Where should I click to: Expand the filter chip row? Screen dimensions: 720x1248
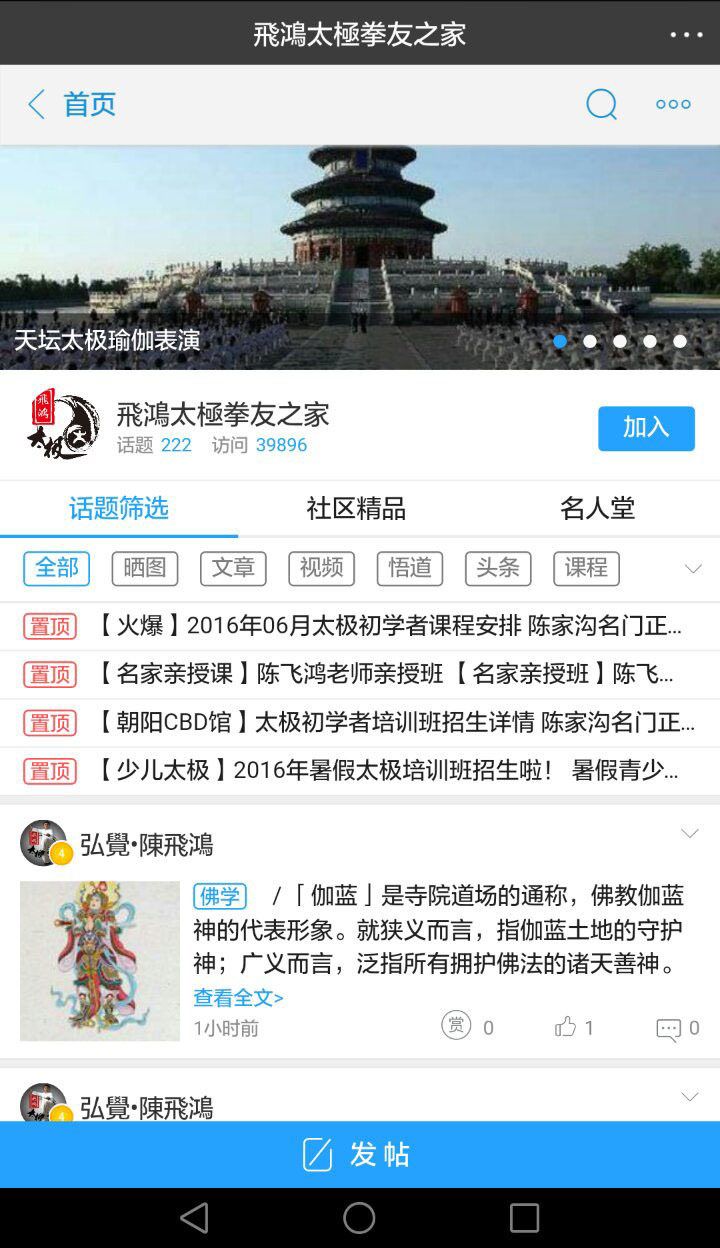692,569
